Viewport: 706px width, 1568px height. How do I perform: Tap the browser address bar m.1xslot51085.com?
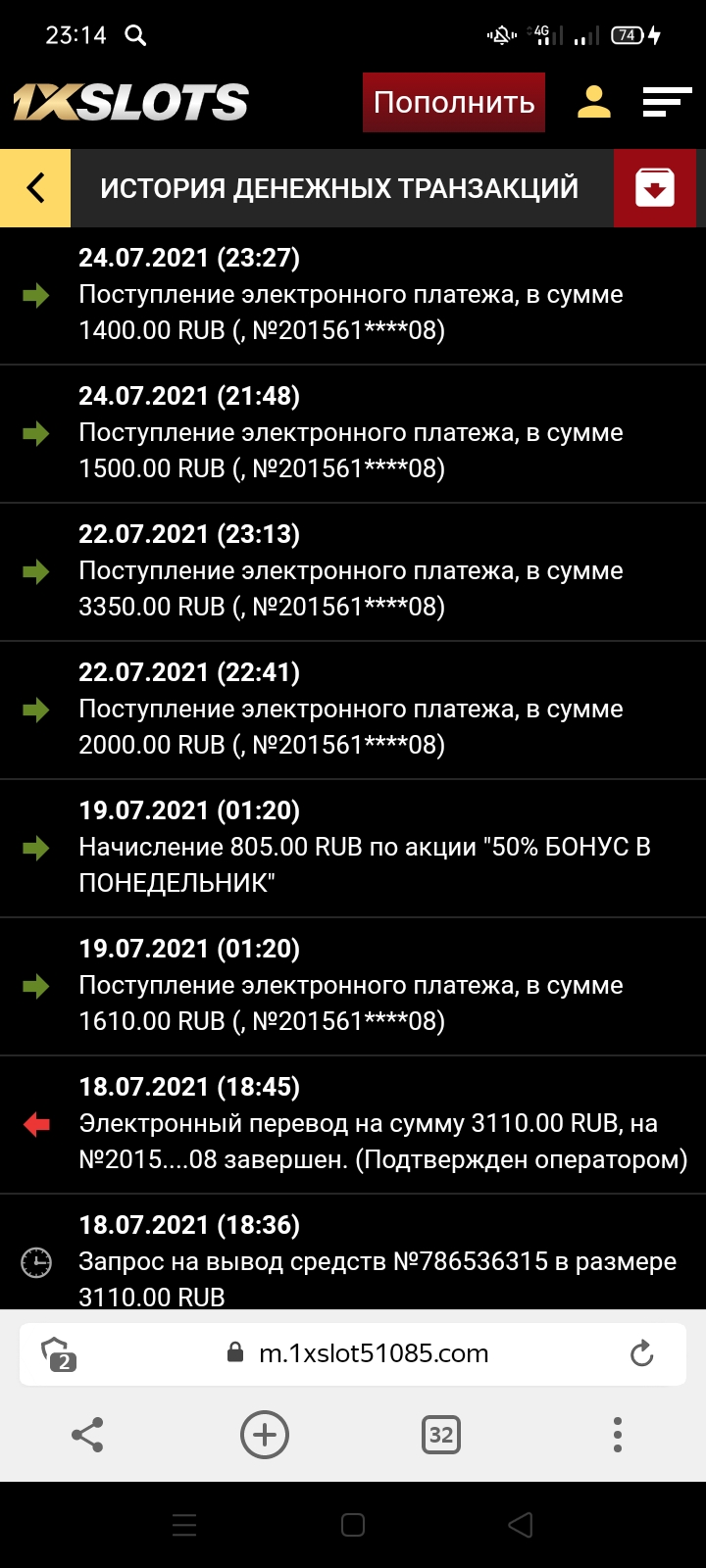[x=373, y=1353]
